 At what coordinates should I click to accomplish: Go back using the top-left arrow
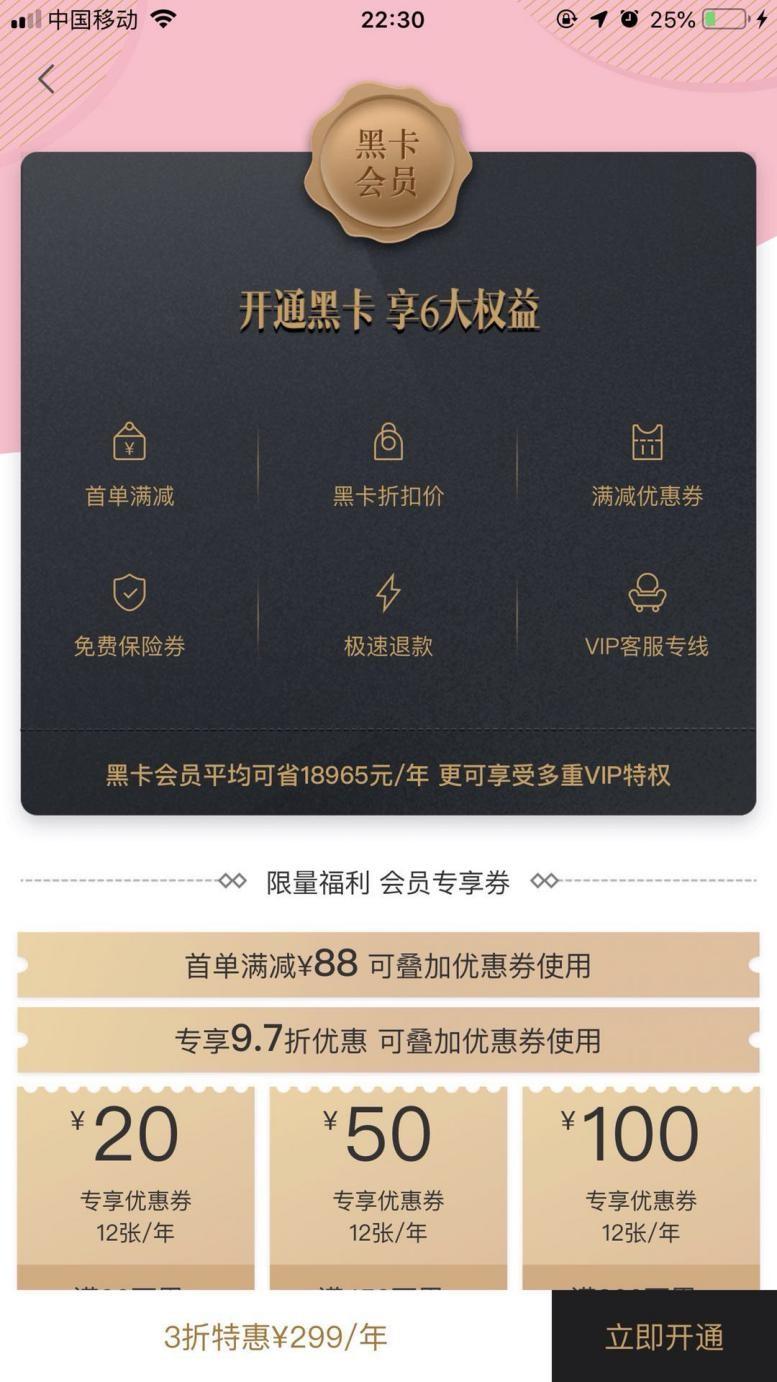click(46, 80)
